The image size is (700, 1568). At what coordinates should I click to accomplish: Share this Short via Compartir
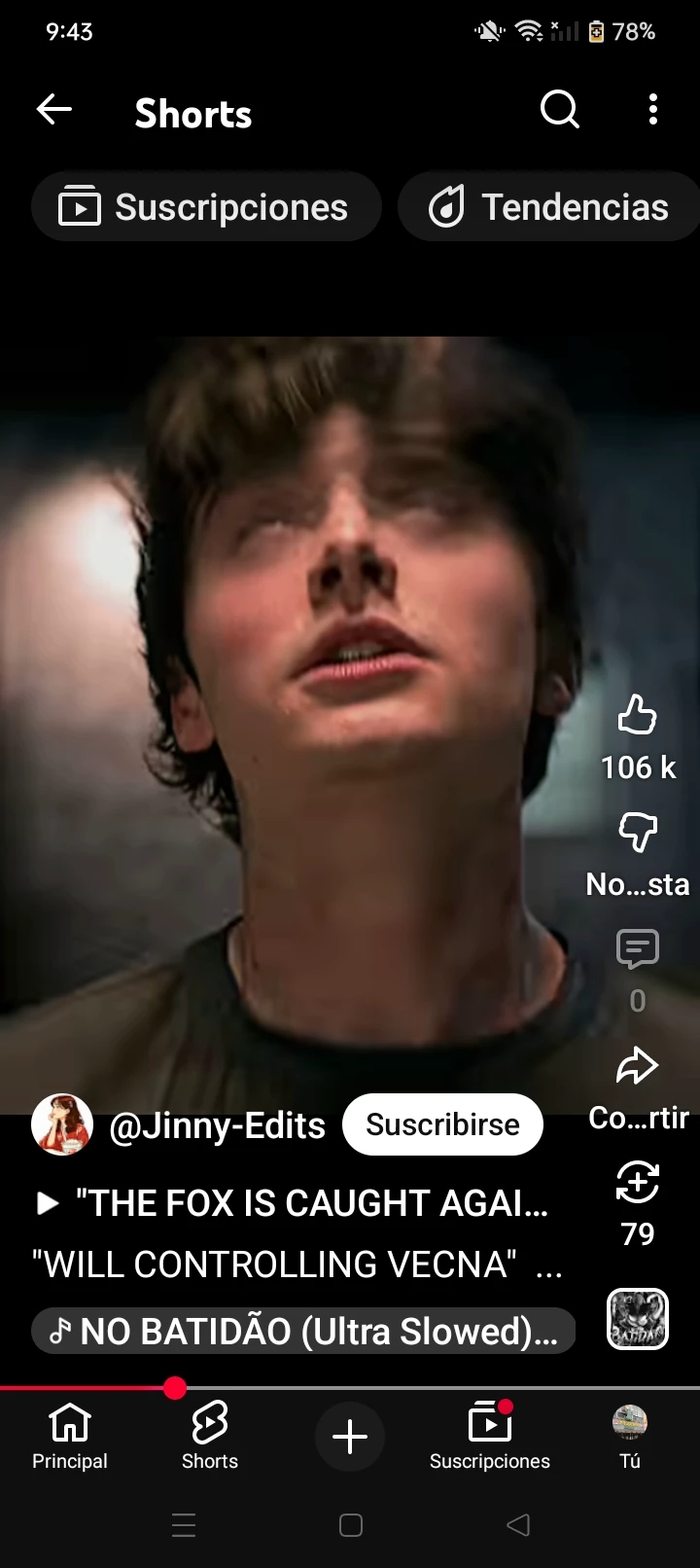(638, 1067)
